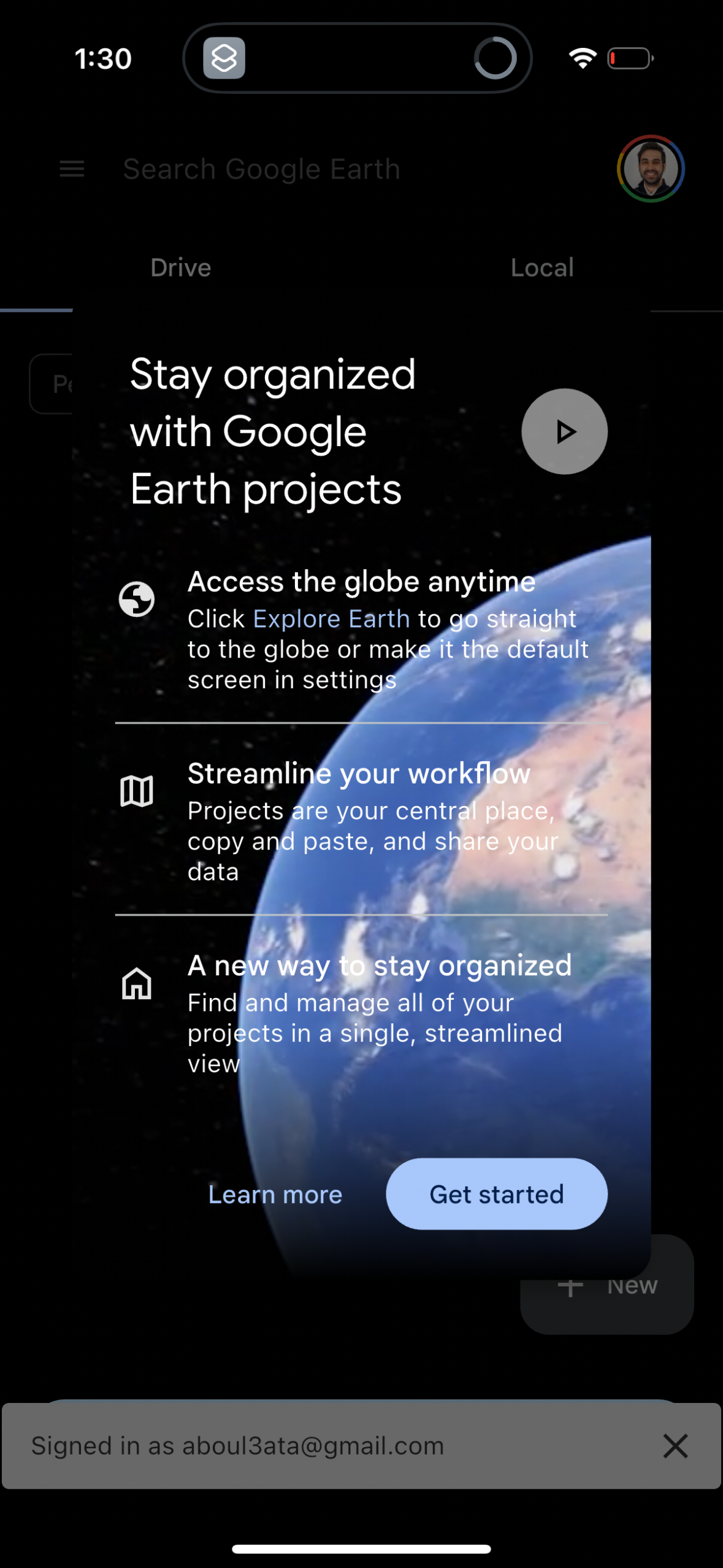
Task: Create a New project
Action: [606, 1285]
